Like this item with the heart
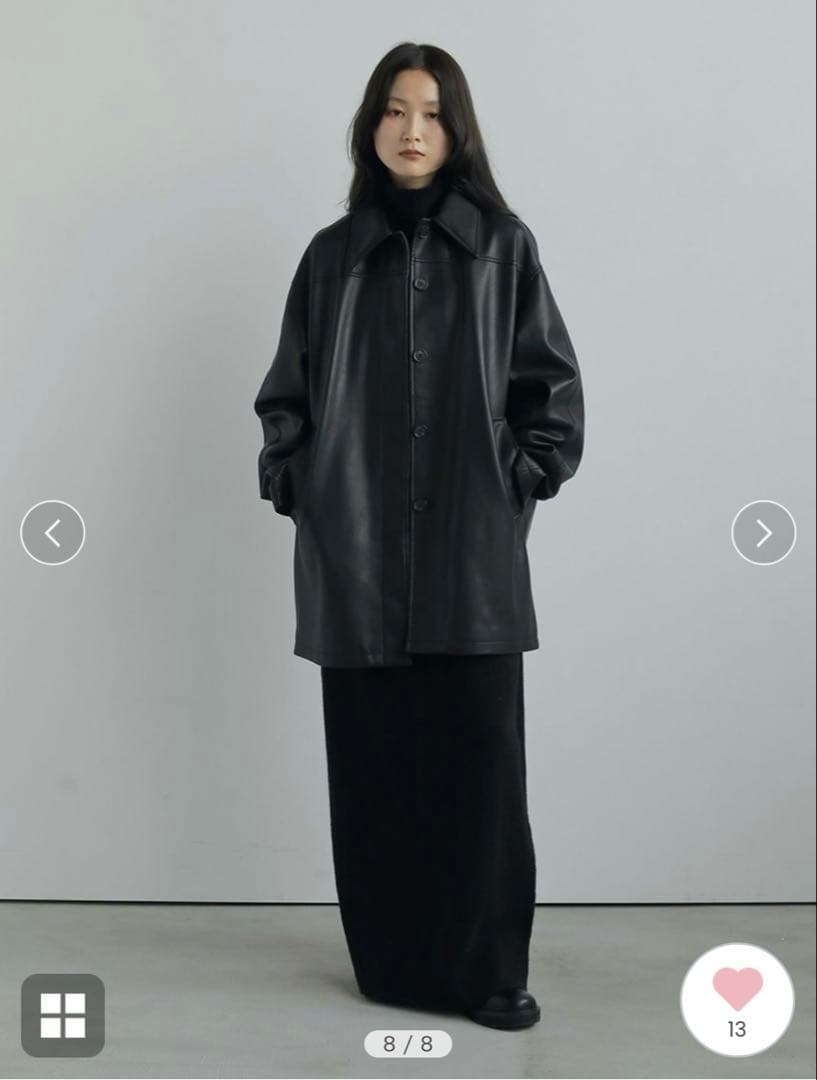Screen dimensions: 817x1080 pyautogui.click(x=737, y=991)
